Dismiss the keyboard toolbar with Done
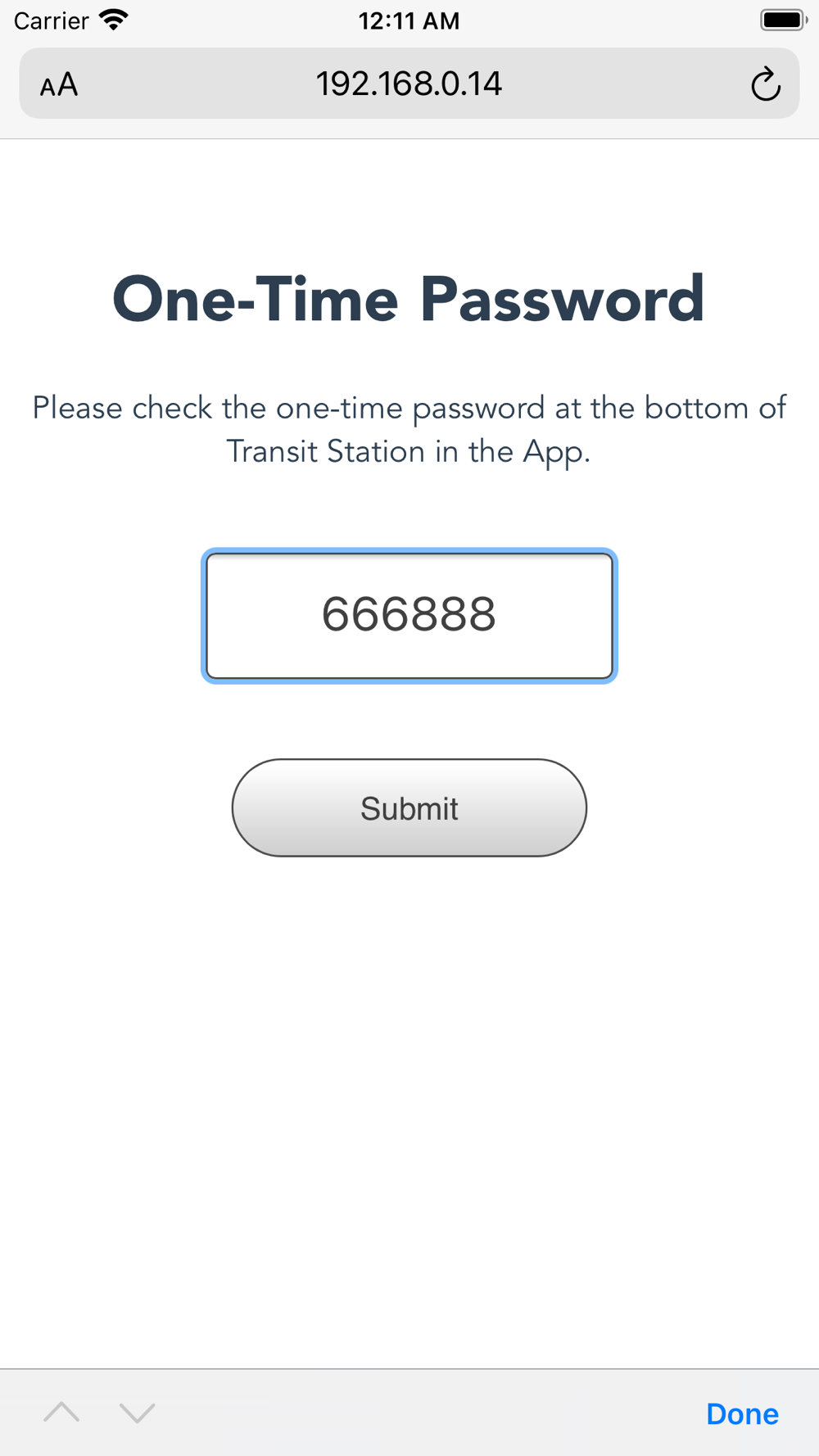 click(742, 1414)
